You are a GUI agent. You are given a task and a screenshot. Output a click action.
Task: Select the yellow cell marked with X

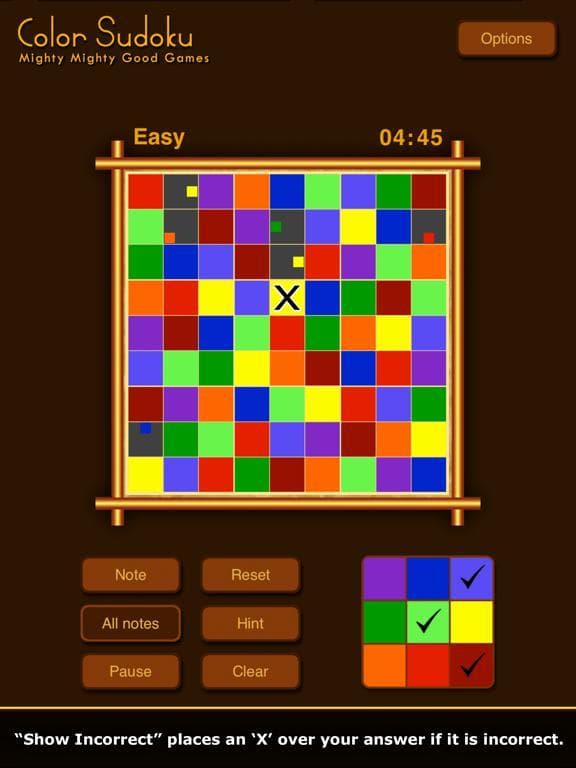(x=287, y=298)
